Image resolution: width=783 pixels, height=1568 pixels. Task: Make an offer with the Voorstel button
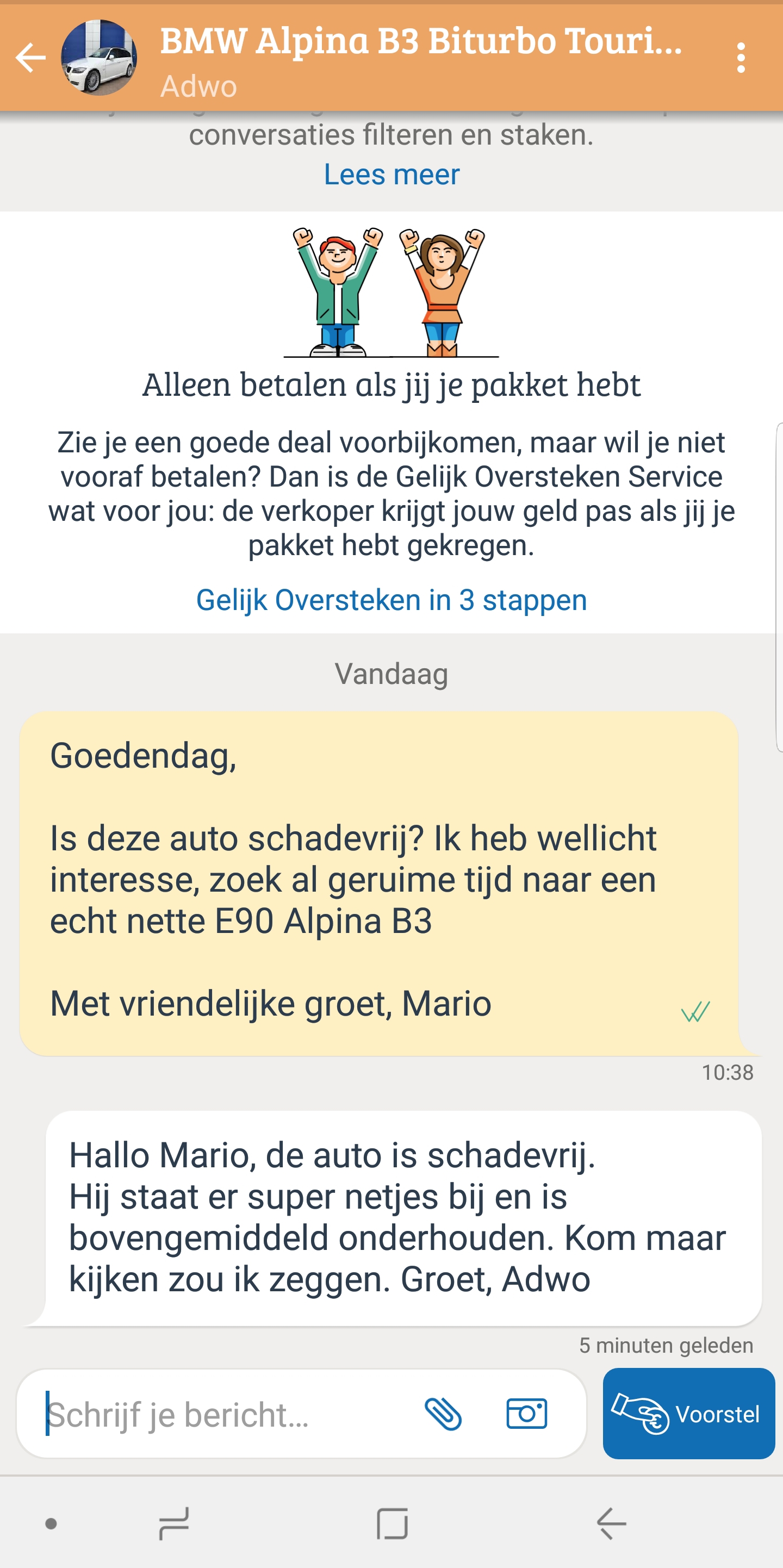(x=688, y=1414)
